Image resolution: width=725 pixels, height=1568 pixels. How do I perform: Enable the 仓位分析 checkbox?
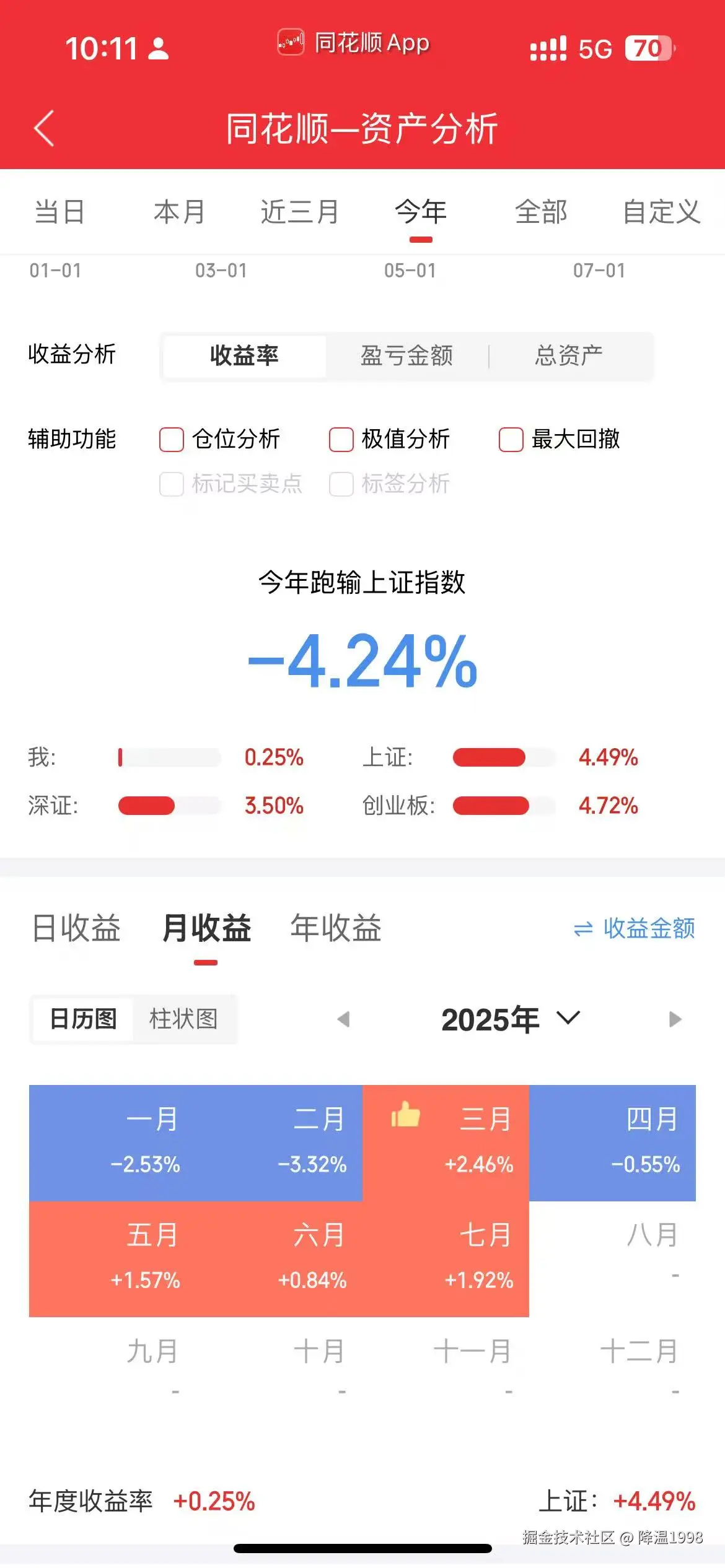coord(172,440)
